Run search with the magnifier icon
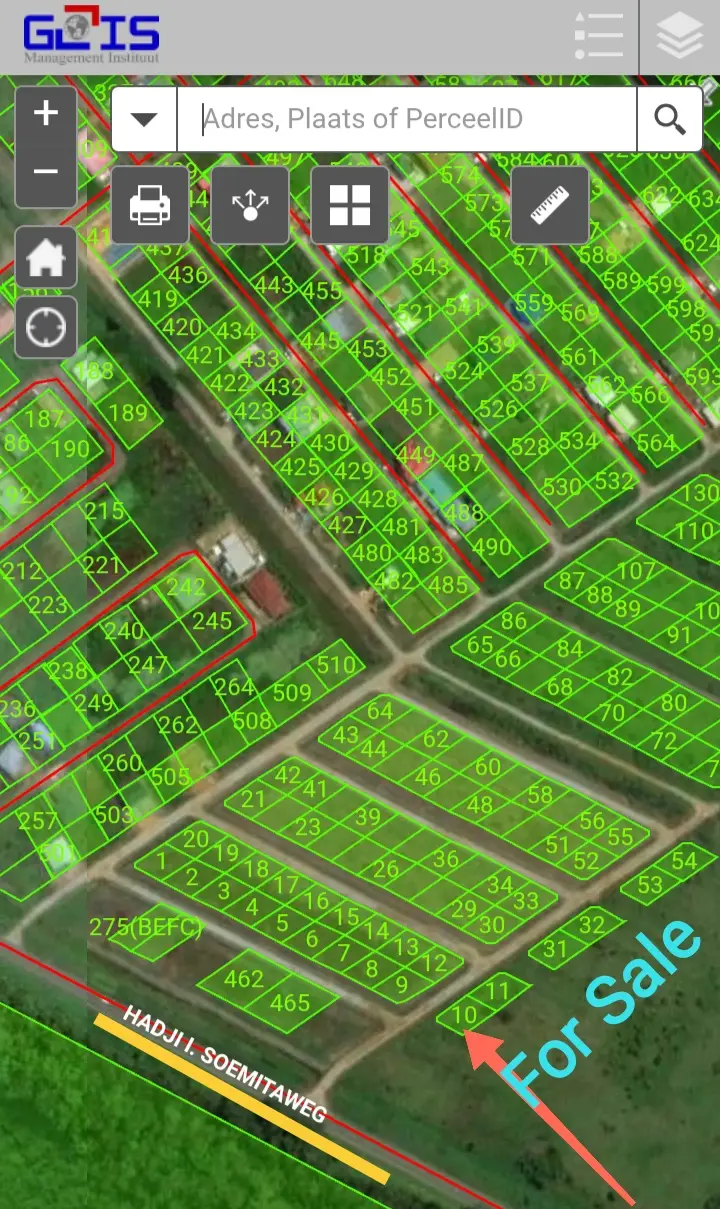Image resolution: width=720 pixels, height=1209 pixels. [669, 120]
